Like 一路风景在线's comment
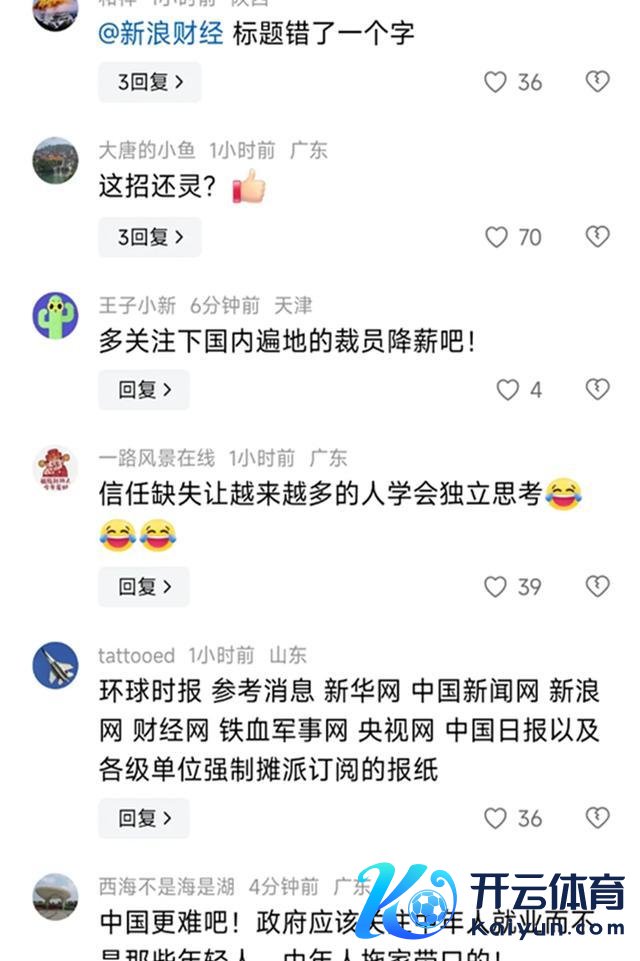This screenshot has height=961, width=640. [x=496, y=586]
